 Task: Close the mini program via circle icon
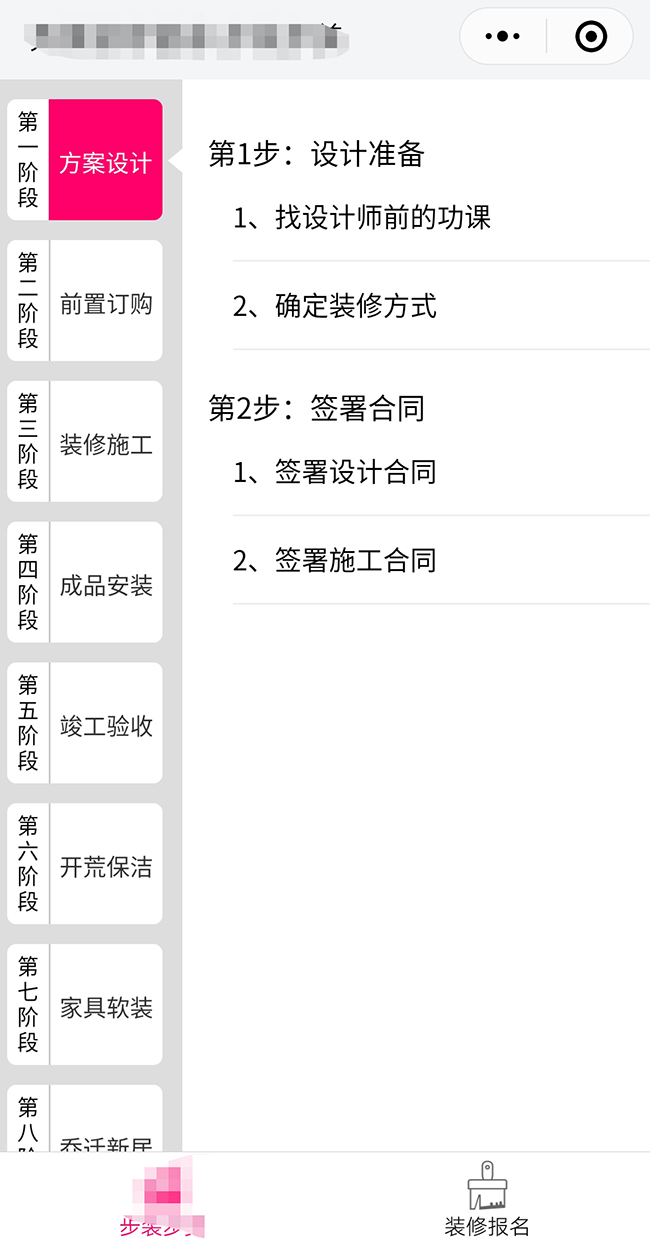[591, 37]
